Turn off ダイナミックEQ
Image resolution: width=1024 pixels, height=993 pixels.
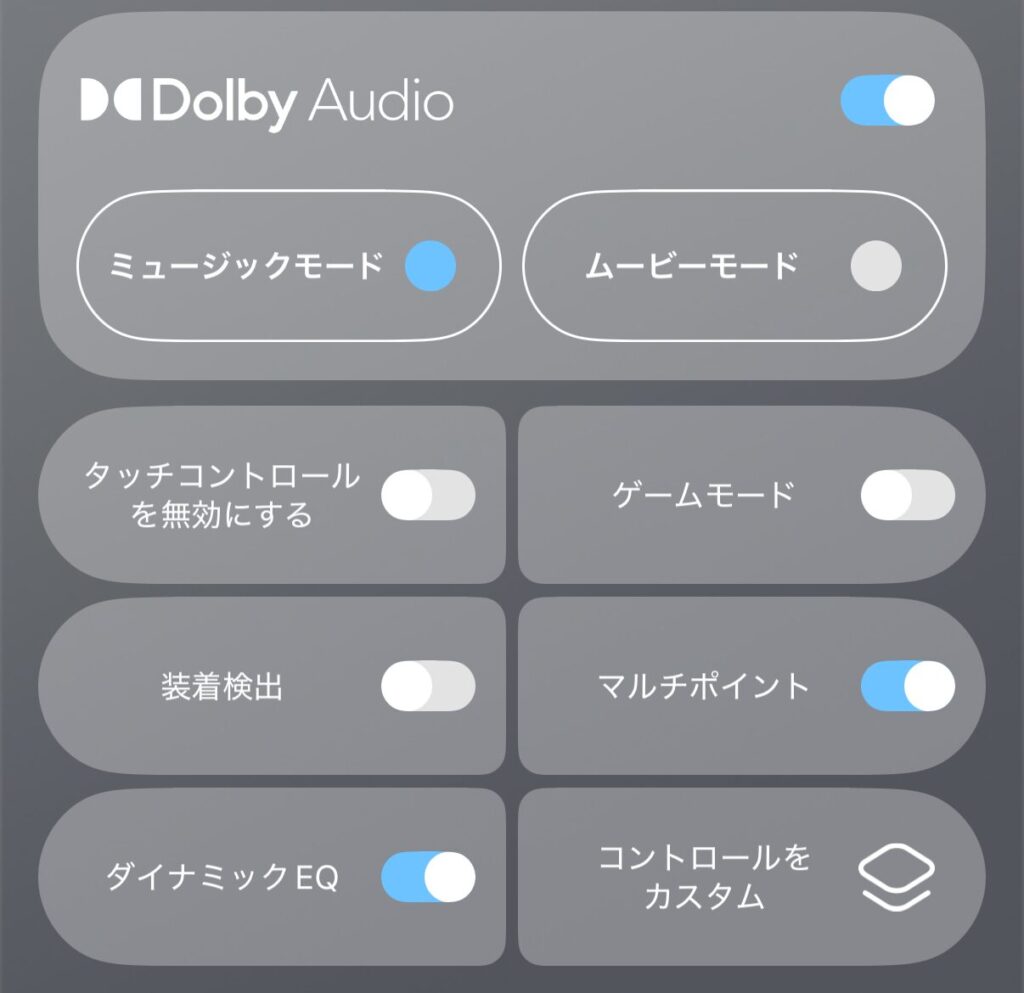(428, 877)
